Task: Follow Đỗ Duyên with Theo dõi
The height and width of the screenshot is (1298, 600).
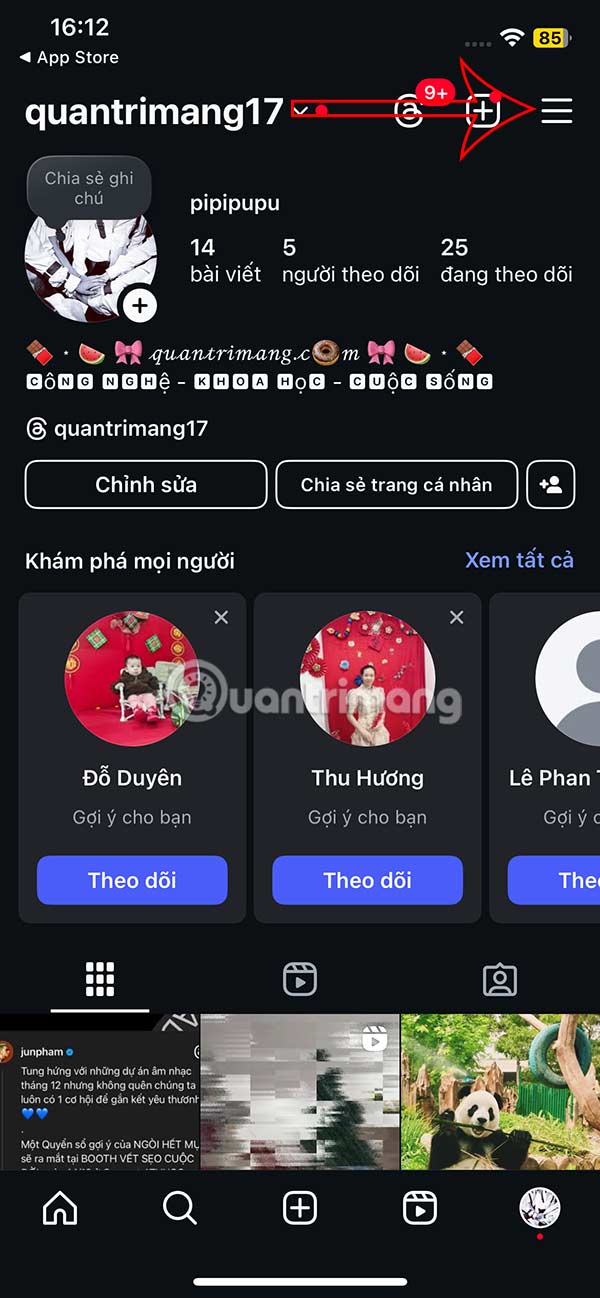Action: pyautogui.click(x=132, y=880)
